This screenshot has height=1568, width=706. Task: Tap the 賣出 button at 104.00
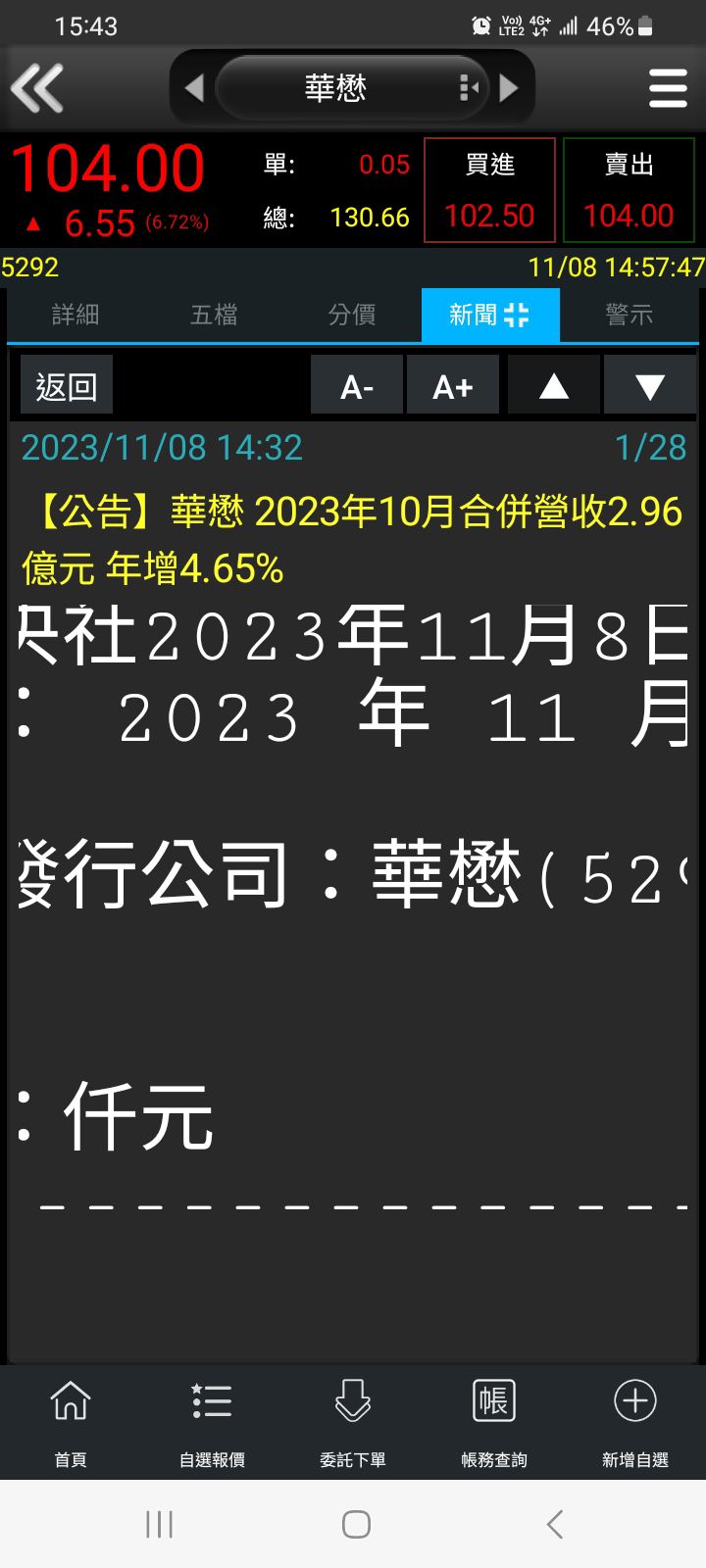click(x=629, y=190)
